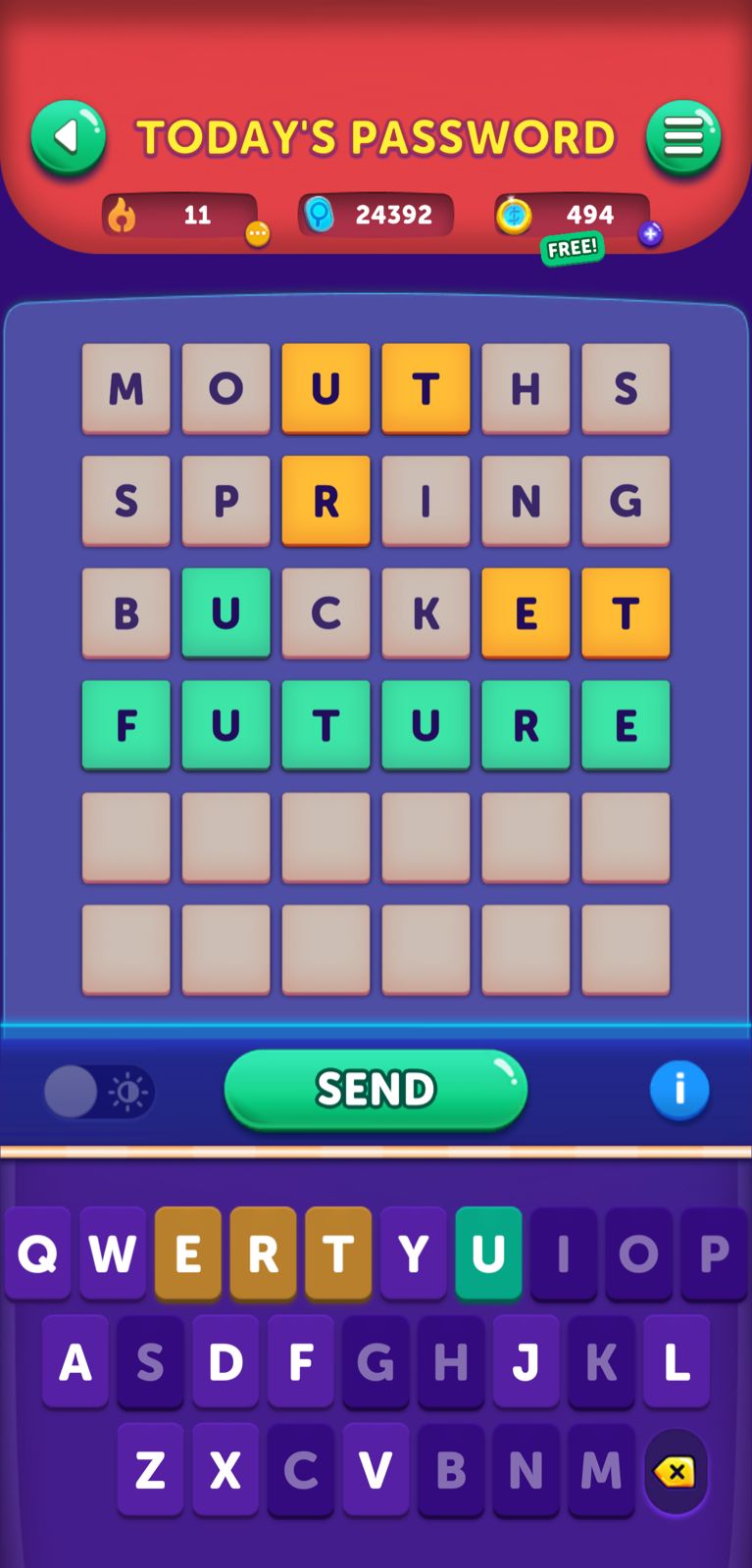
Task: Open the blue info button
Action: tap(678, 1089)
